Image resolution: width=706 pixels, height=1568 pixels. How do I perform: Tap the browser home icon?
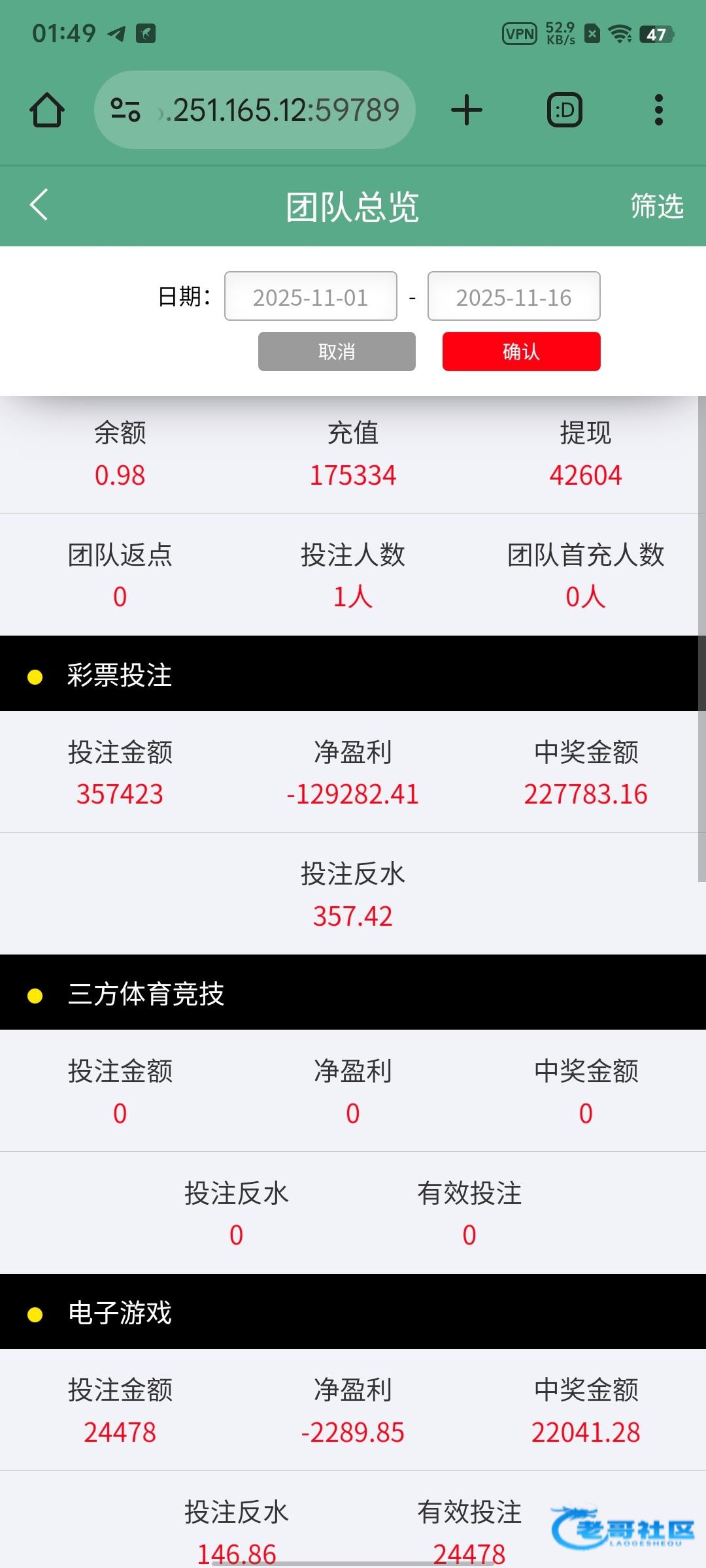coord(47,110)
